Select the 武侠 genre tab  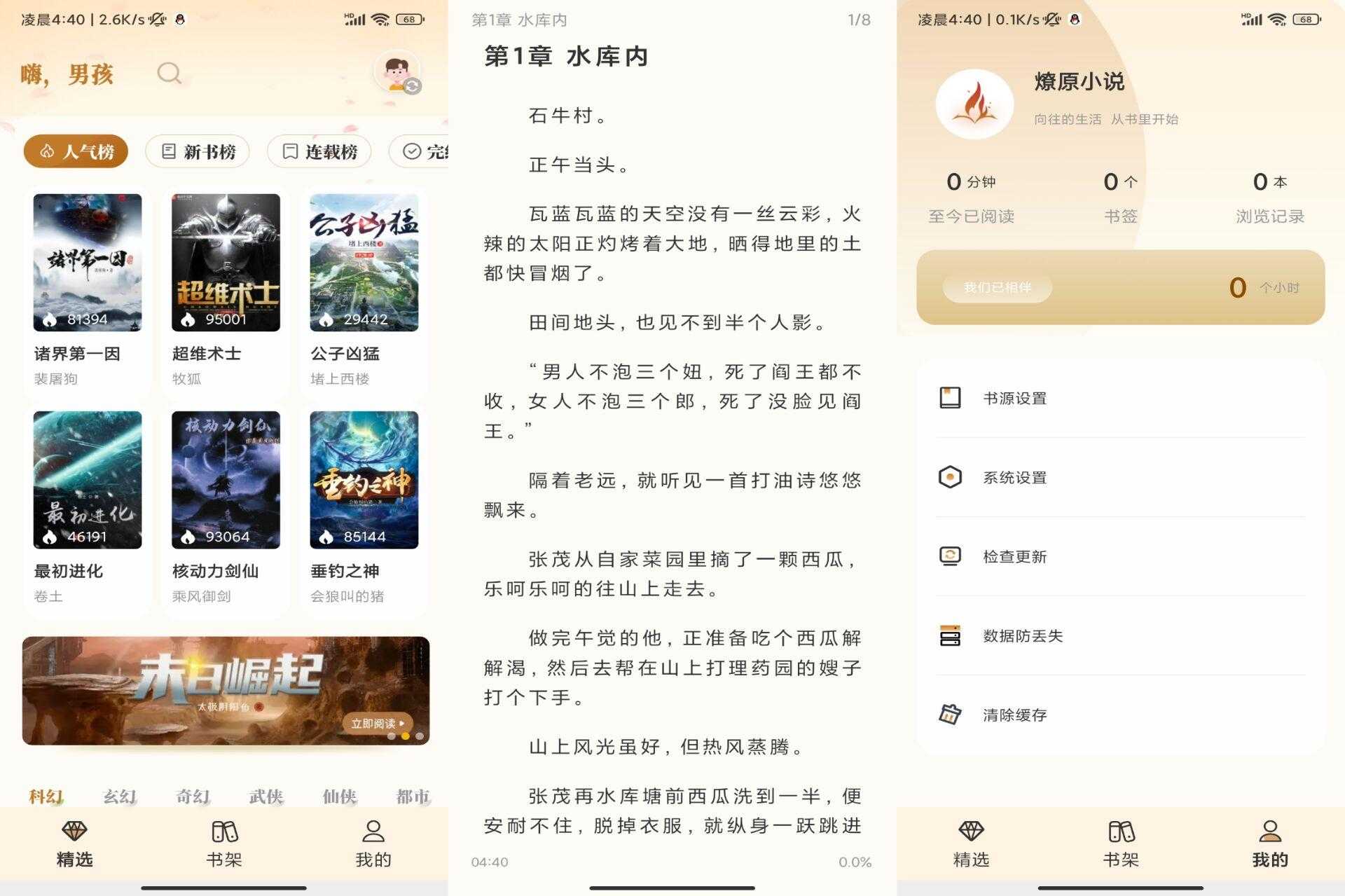tap(266, 796)
